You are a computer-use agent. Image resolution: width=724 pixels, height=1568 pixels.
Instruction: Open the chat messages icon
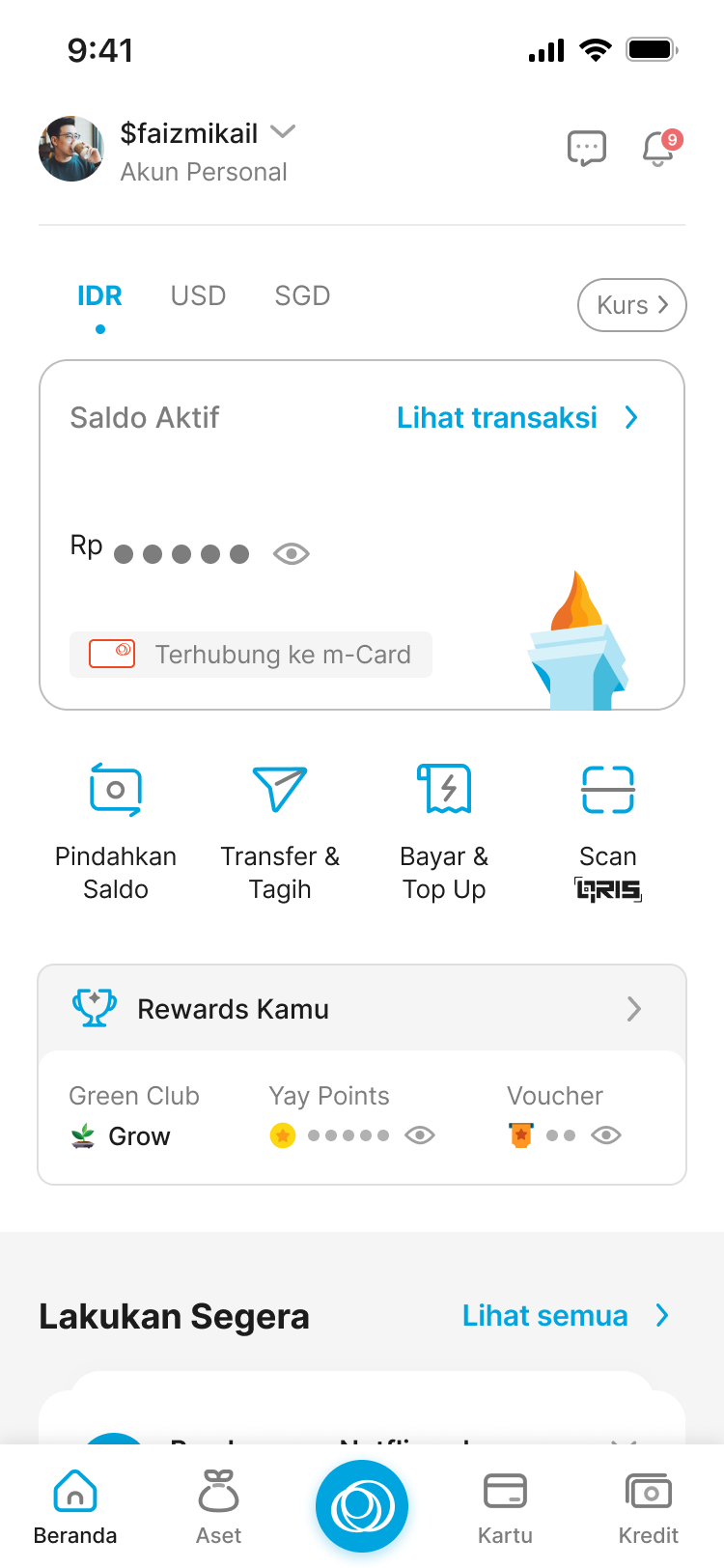click(x=586, y=149)
